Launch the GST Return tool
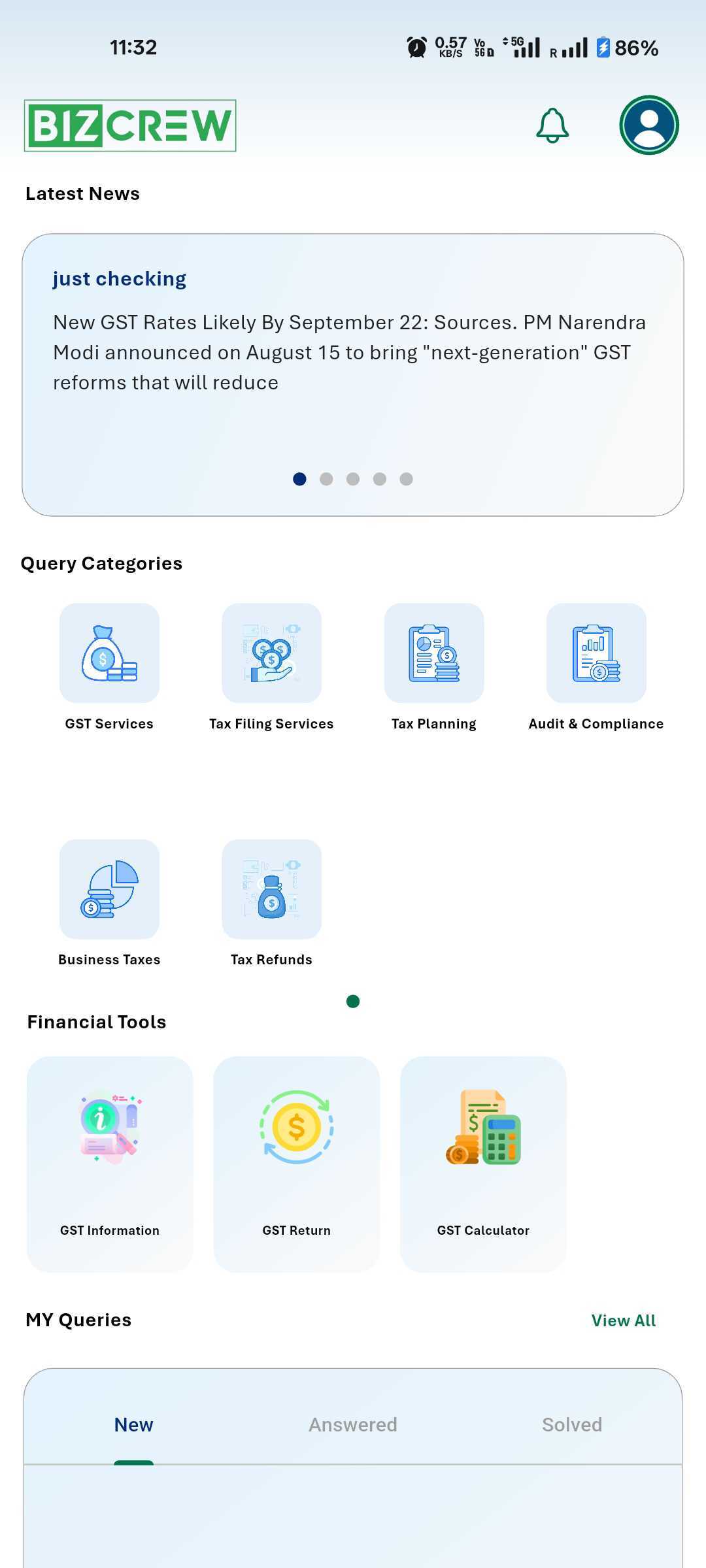This screenshot has height=1568, width=706. [x=297, y=1164]
